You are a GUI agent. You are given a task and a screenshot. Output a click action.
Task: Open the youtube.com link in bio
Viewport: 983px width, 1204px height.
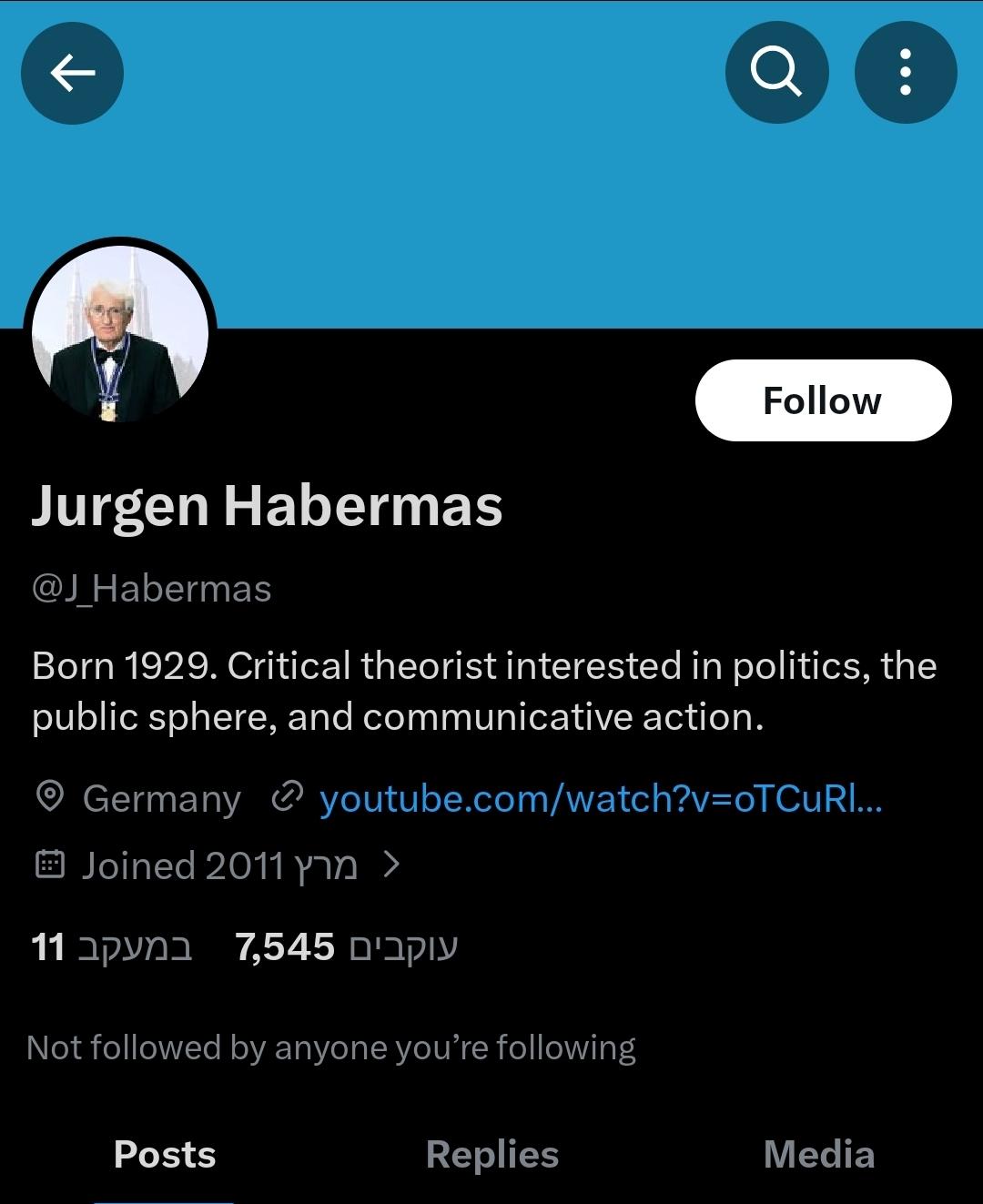(601, 799)
